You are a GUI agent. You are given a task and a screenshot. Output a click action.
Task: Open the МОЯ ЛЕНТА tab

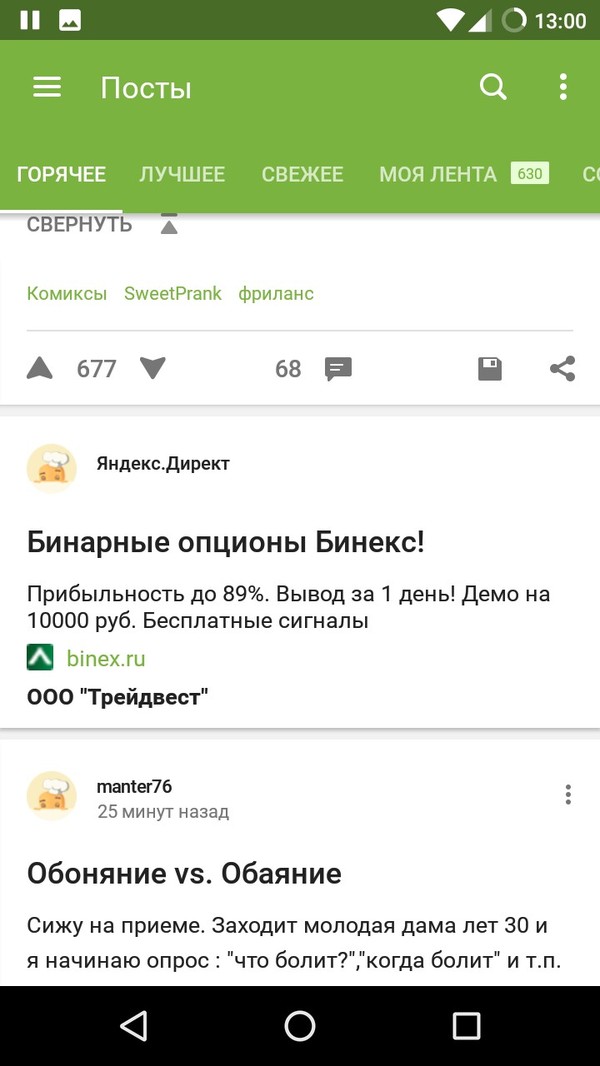(438, 174)
